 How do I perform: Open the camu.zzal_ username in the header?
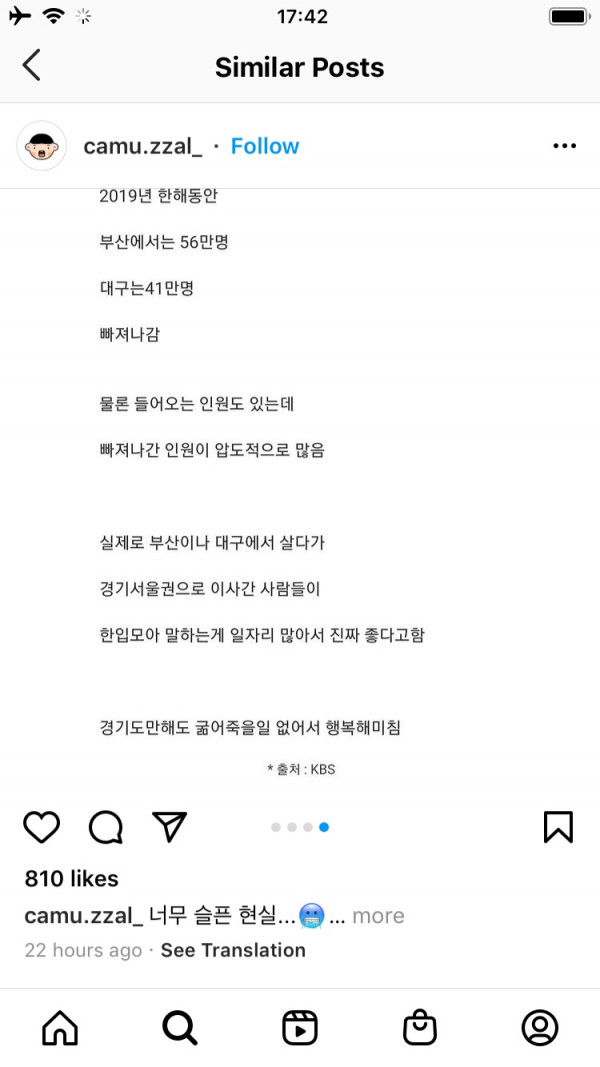coord(143,146)
